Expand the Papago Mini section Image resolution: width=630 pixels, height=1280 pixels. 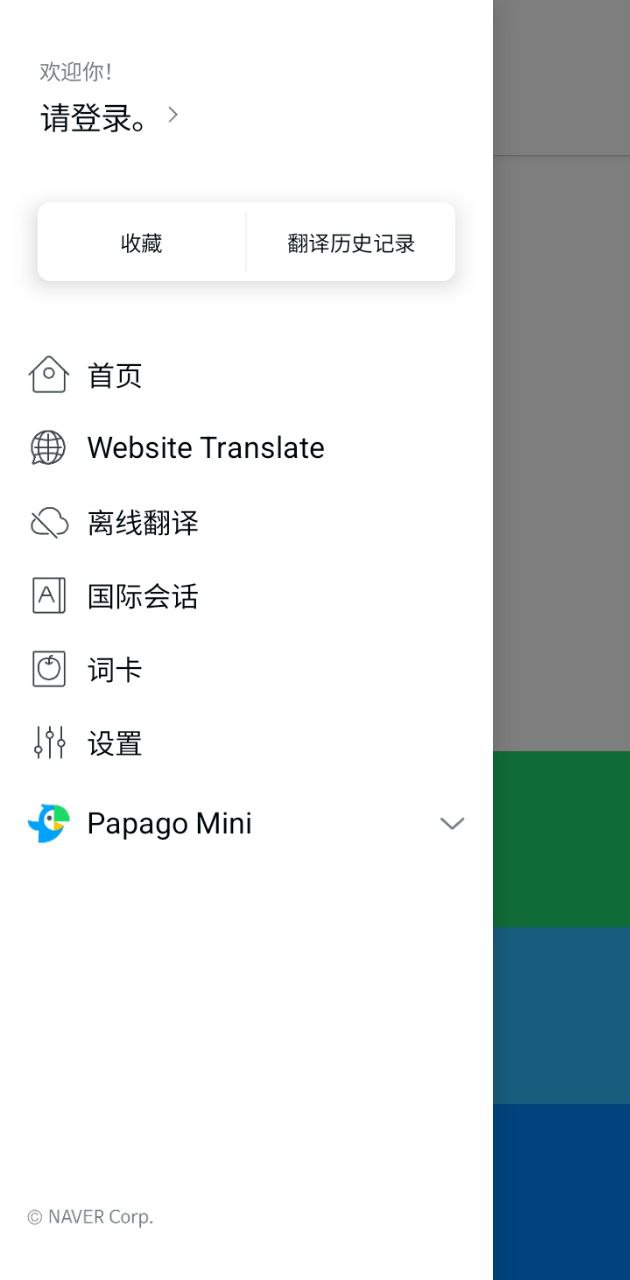246,823
